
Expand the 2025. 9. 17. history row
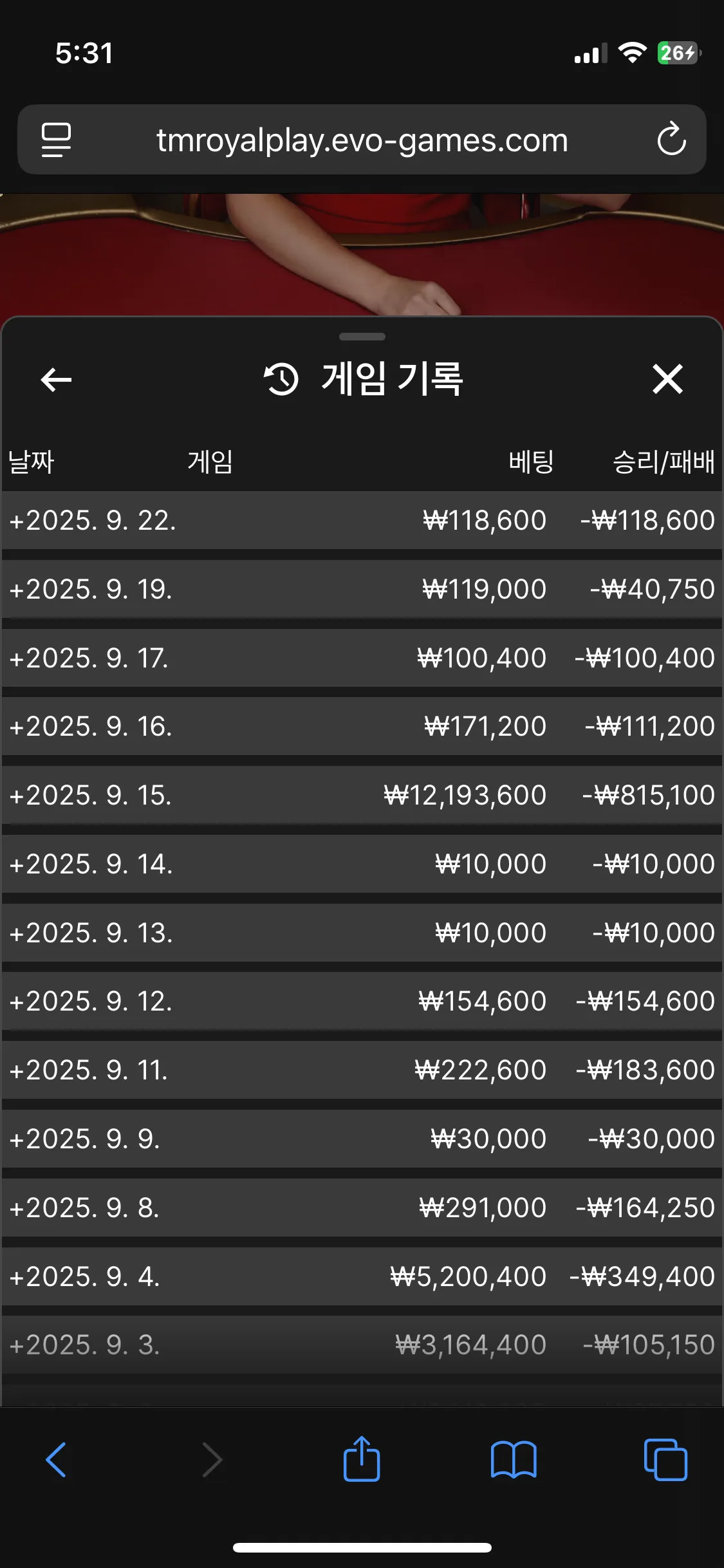(362, 658)
